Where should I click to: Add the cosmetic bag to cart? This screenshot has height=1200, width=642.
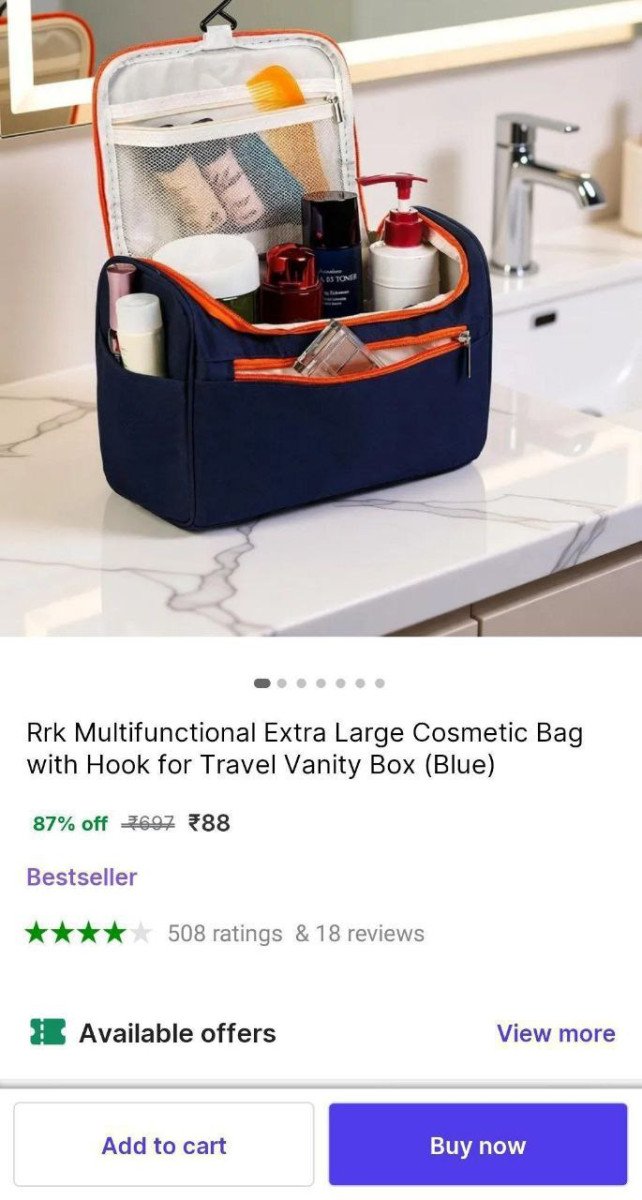164,1145
